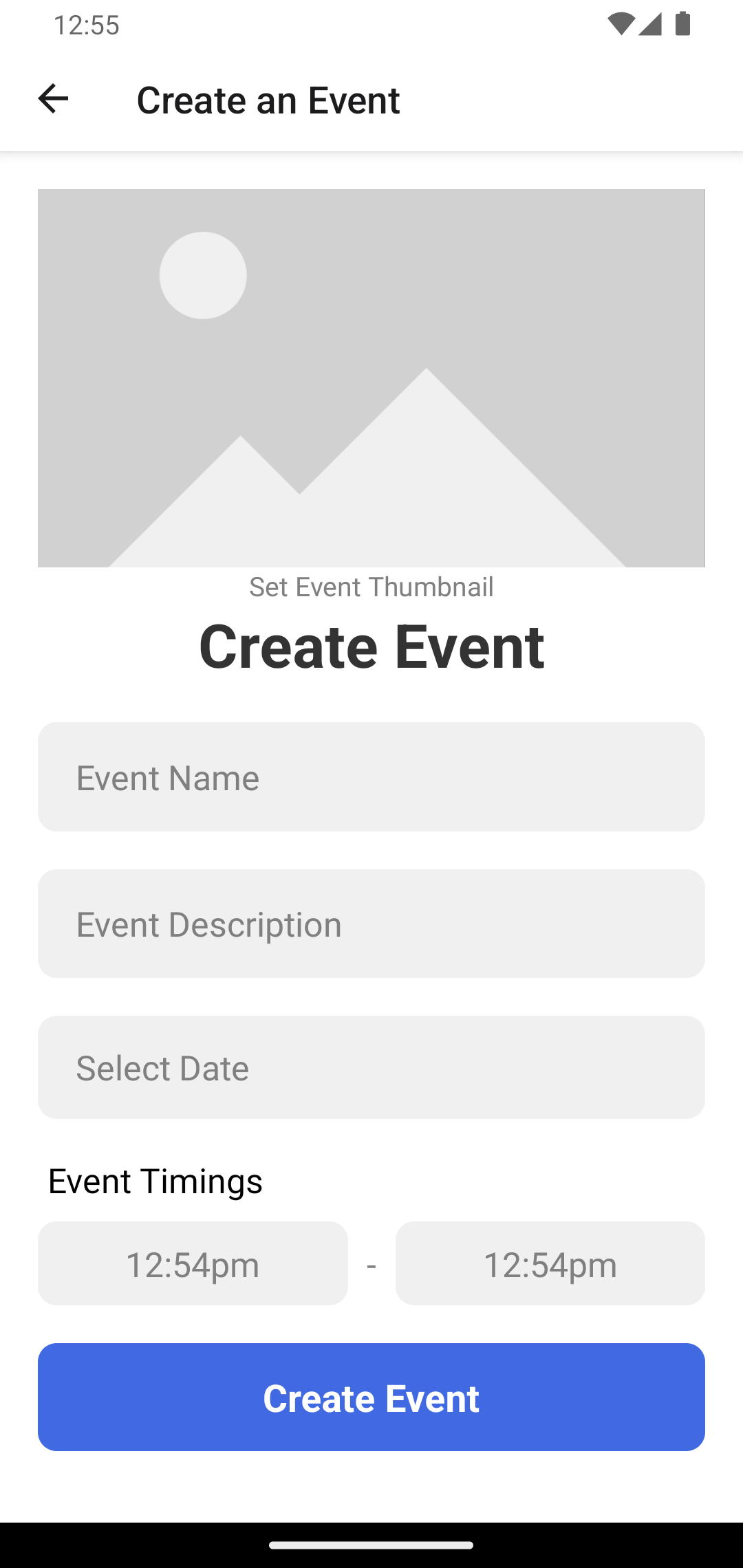The height and width of the screenshot is (1568, 743).
Task: Set the event start time
Action: (x=193, y=1263)
